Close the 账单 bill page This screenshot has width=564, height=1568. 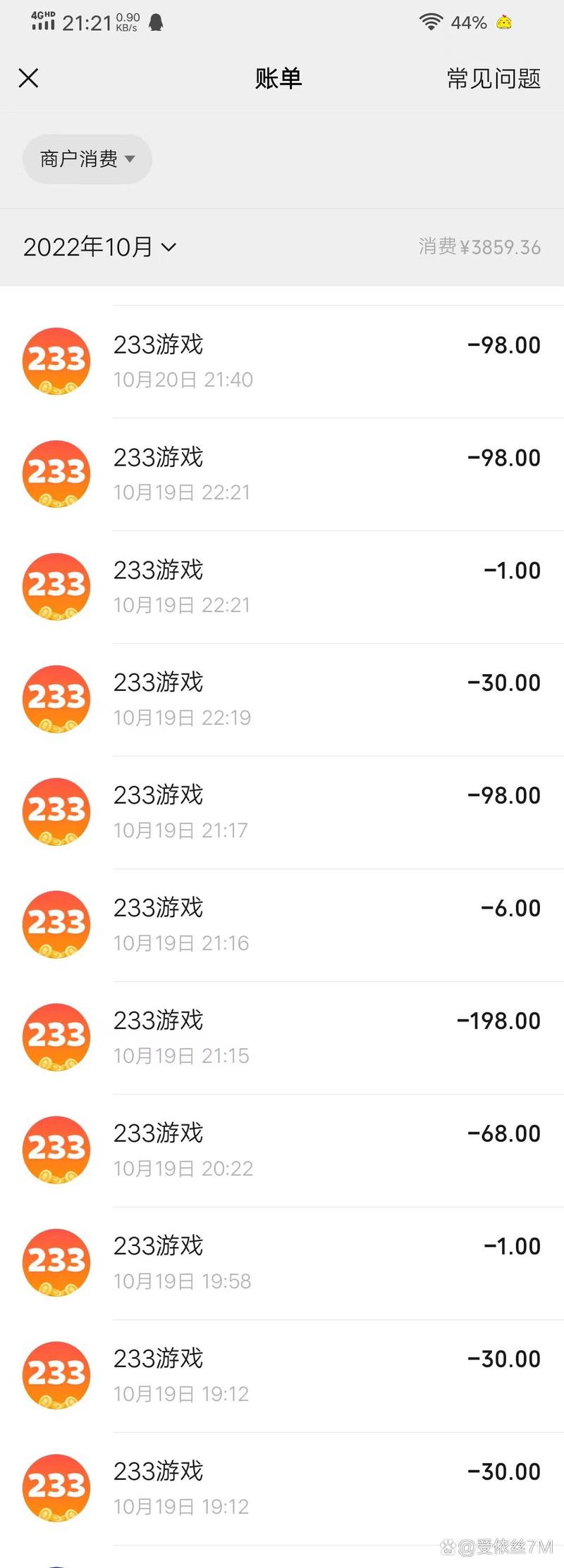28,77
